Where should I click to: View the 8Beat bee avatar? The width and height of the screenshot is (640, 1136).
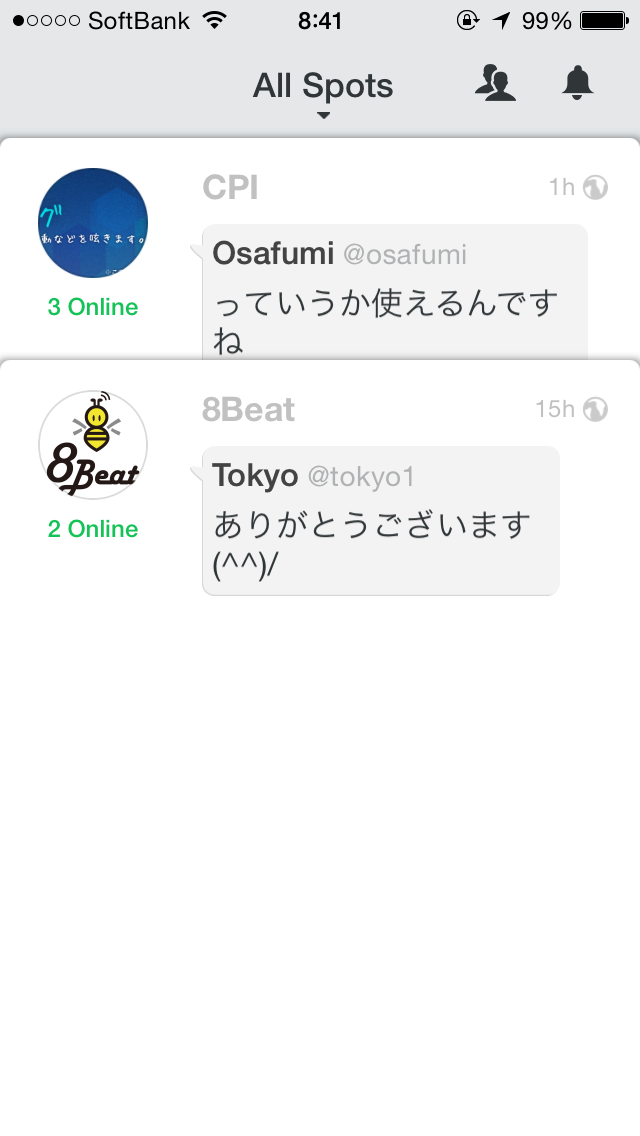click(x=93, y=445)
